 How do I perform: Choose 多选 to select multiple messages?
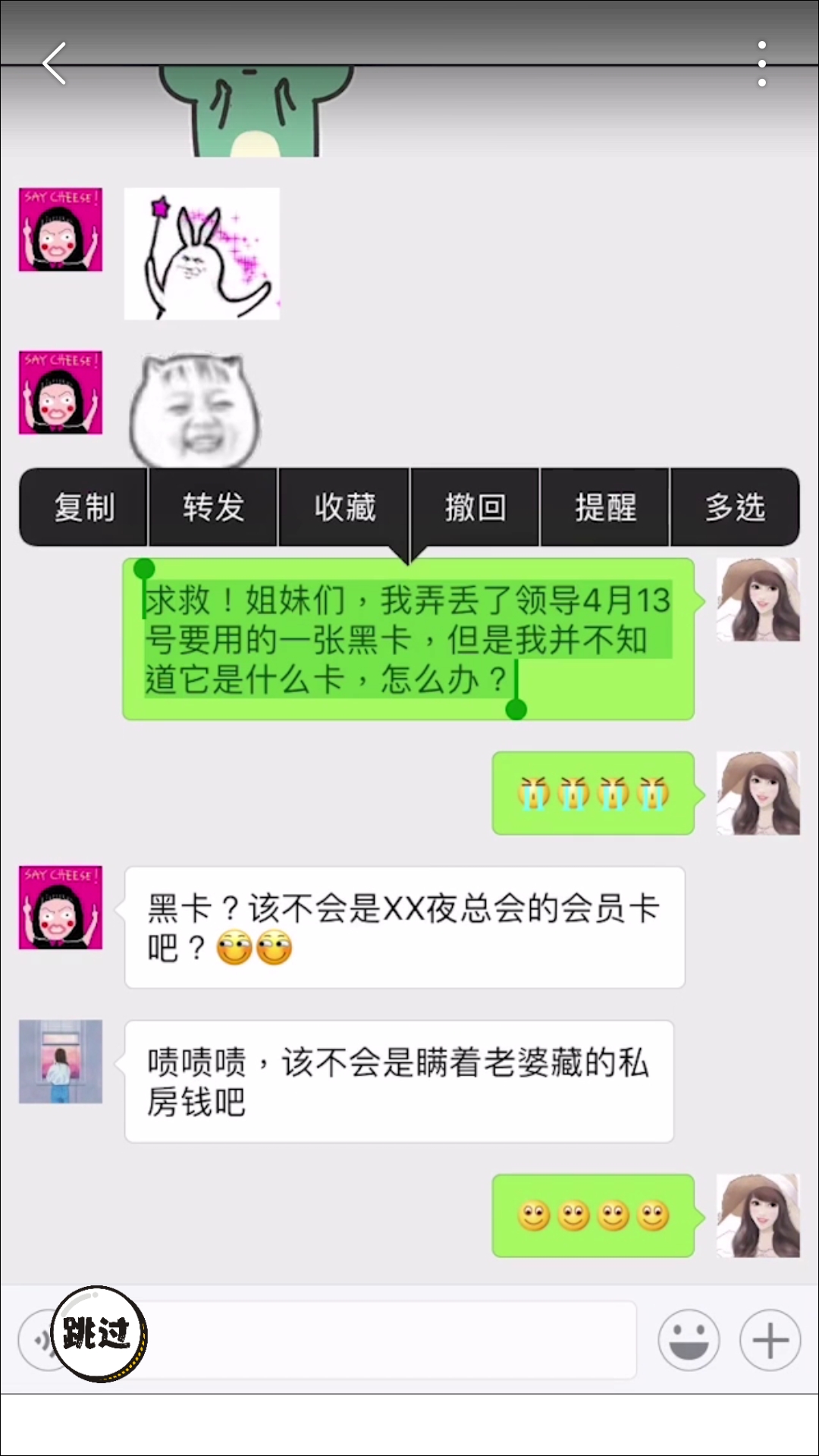(x=735, y=507)
